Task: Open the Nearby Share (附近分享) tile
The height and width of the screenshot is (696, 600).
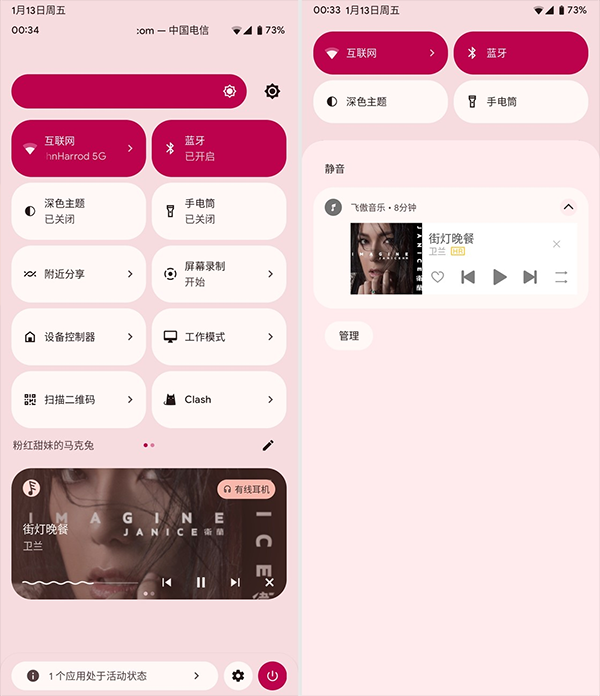Action: (78, 274)
